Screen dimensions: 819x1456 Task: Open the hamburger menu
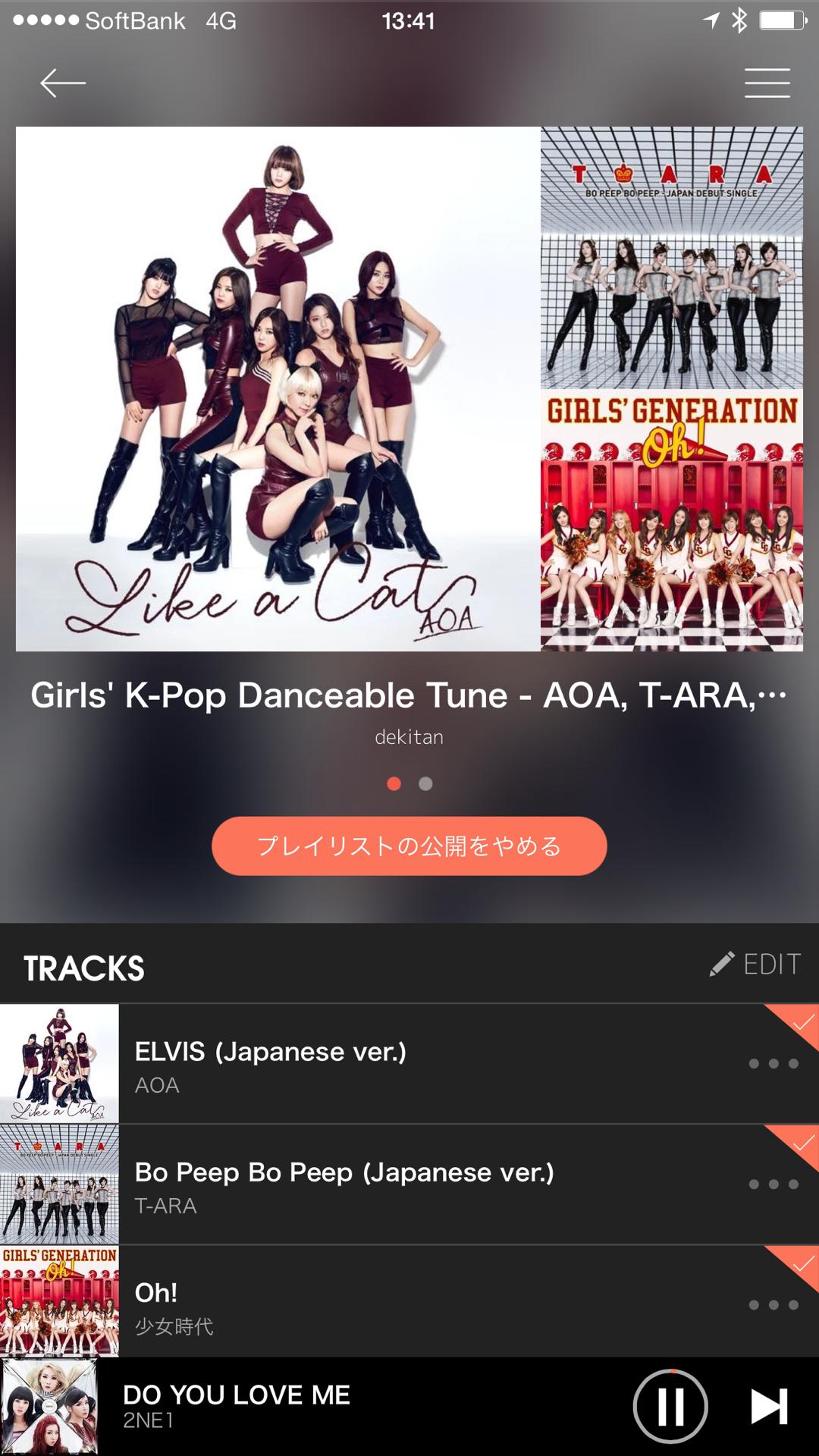767,83
